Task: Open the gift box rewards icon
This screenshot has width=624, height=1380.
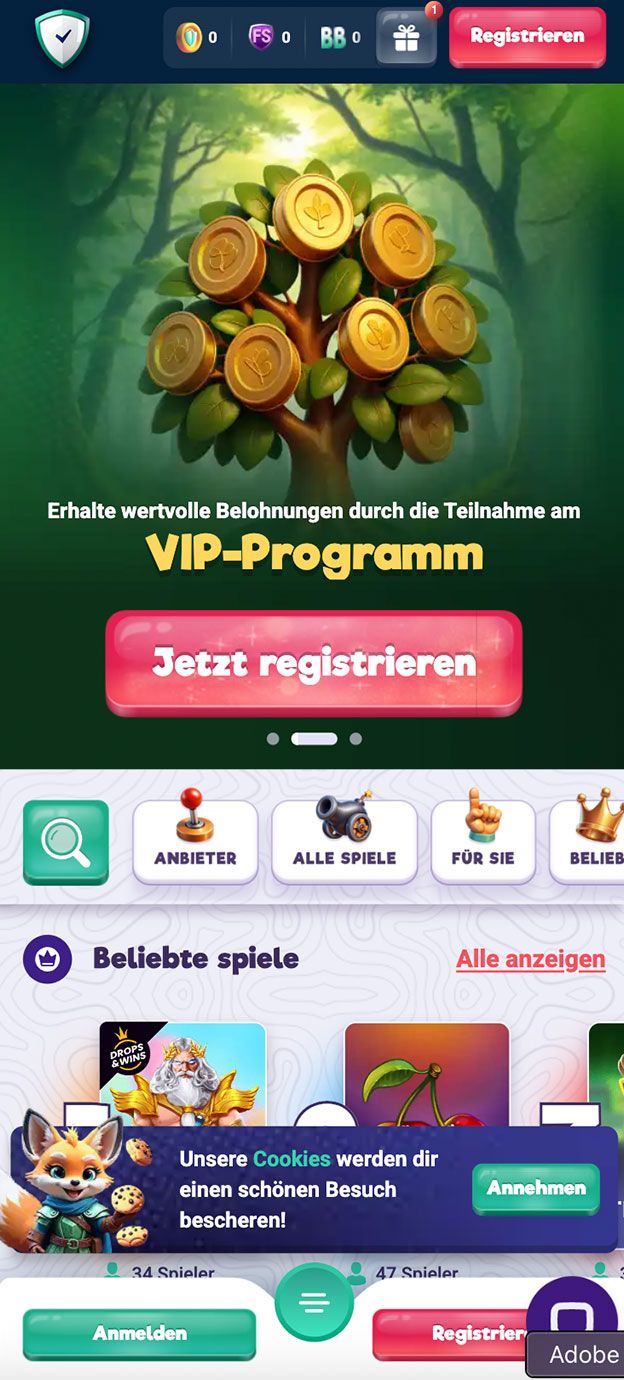Action: [x=406, y=38]
